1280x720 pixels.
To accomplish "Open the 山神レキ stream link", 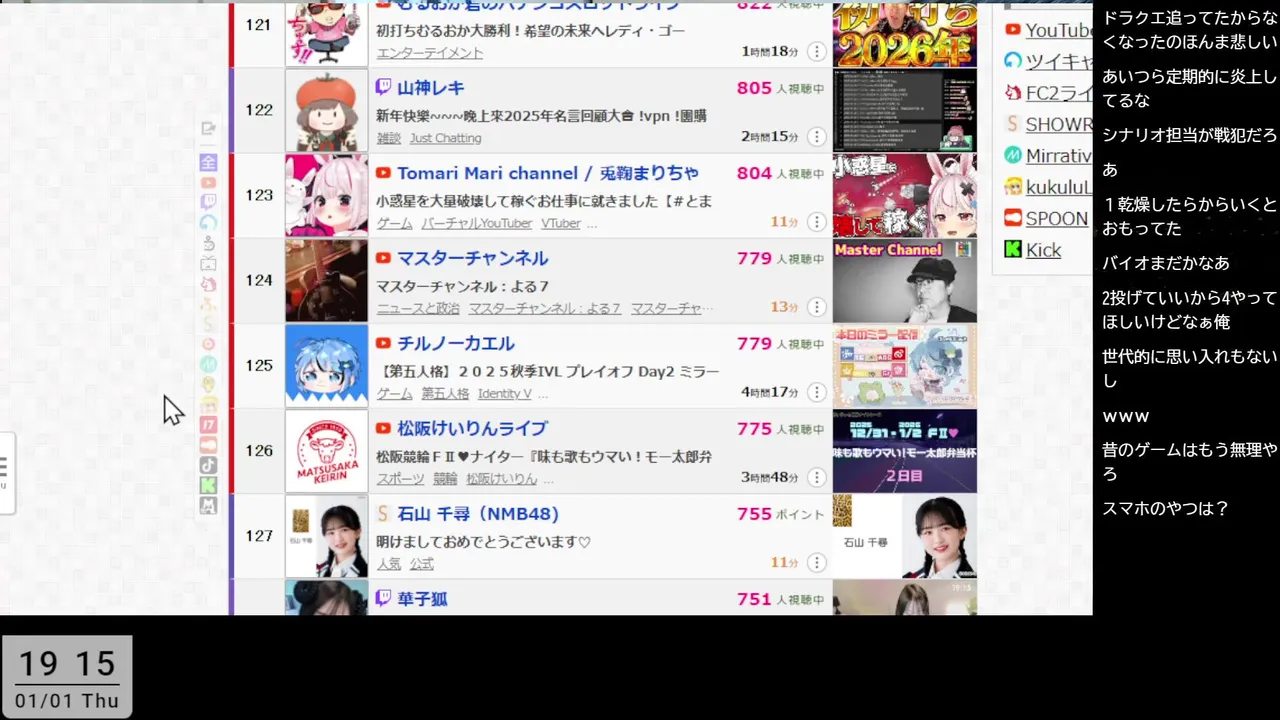I will click(430, 88).
